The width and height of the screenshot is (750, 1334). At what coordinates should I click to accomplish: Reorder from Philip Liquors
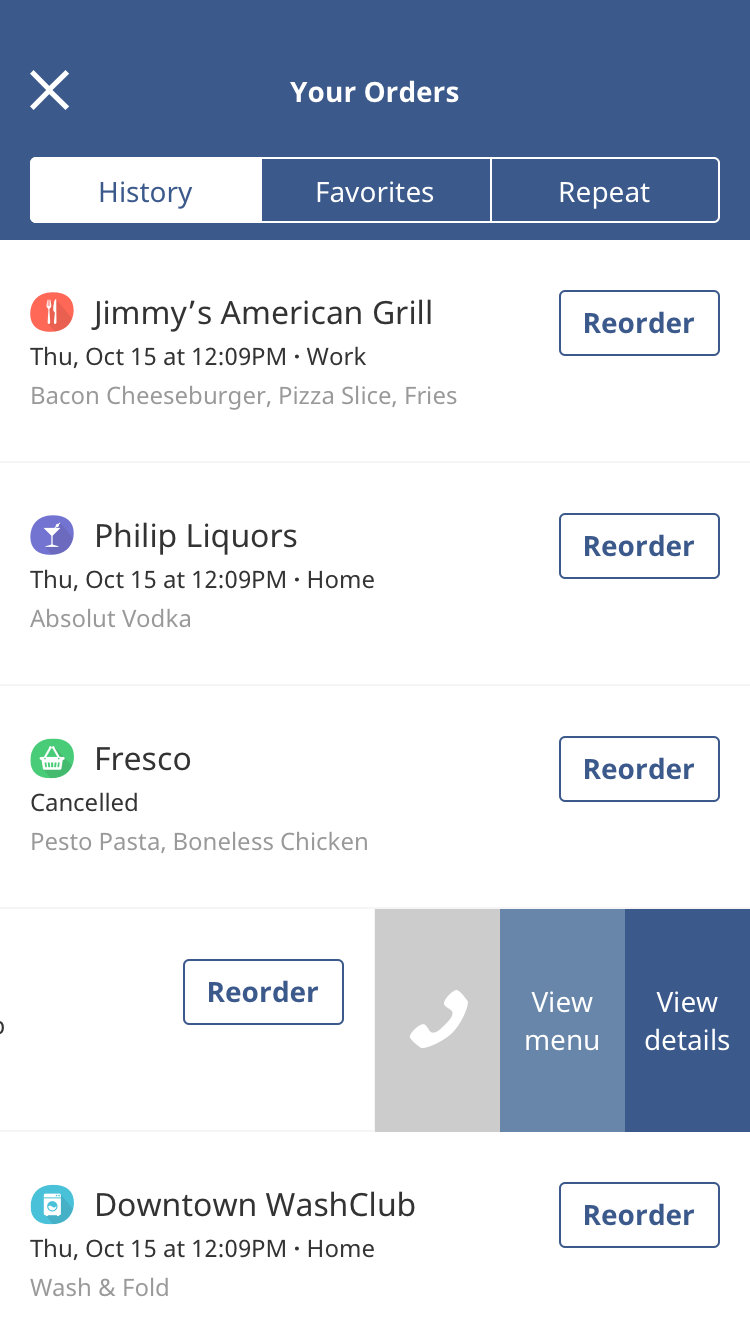point(639,546)
